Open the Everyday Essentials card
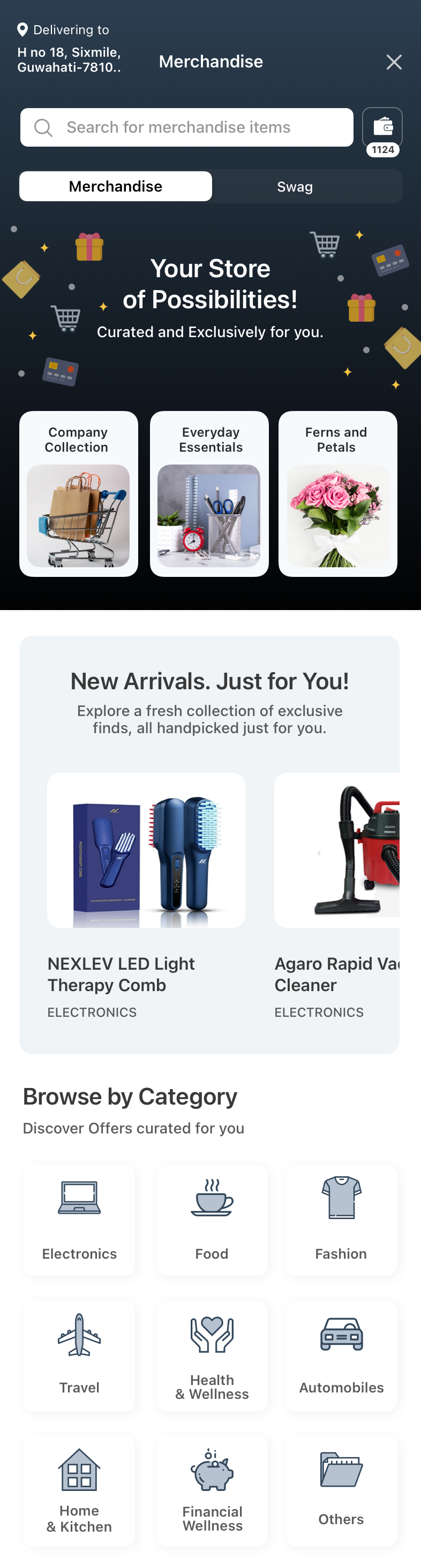Image resolution: width=421 pixels, height=1568 pixels. coord(209,493)
